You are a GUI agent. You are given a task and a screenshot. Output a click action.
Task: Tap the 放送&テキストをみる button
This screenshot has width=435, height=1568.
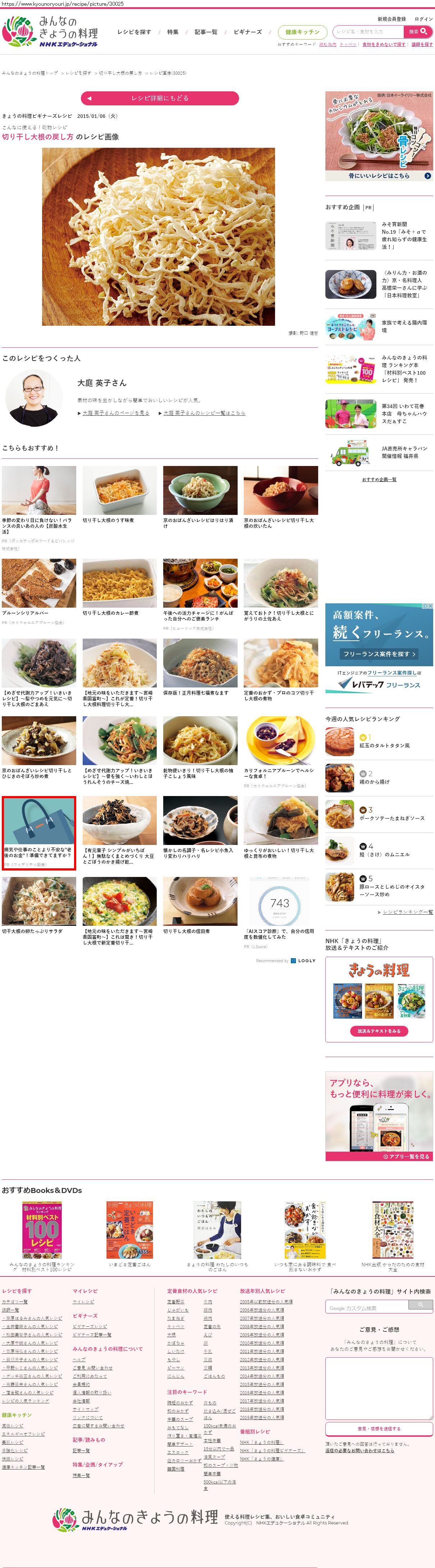click(379, 1030)
